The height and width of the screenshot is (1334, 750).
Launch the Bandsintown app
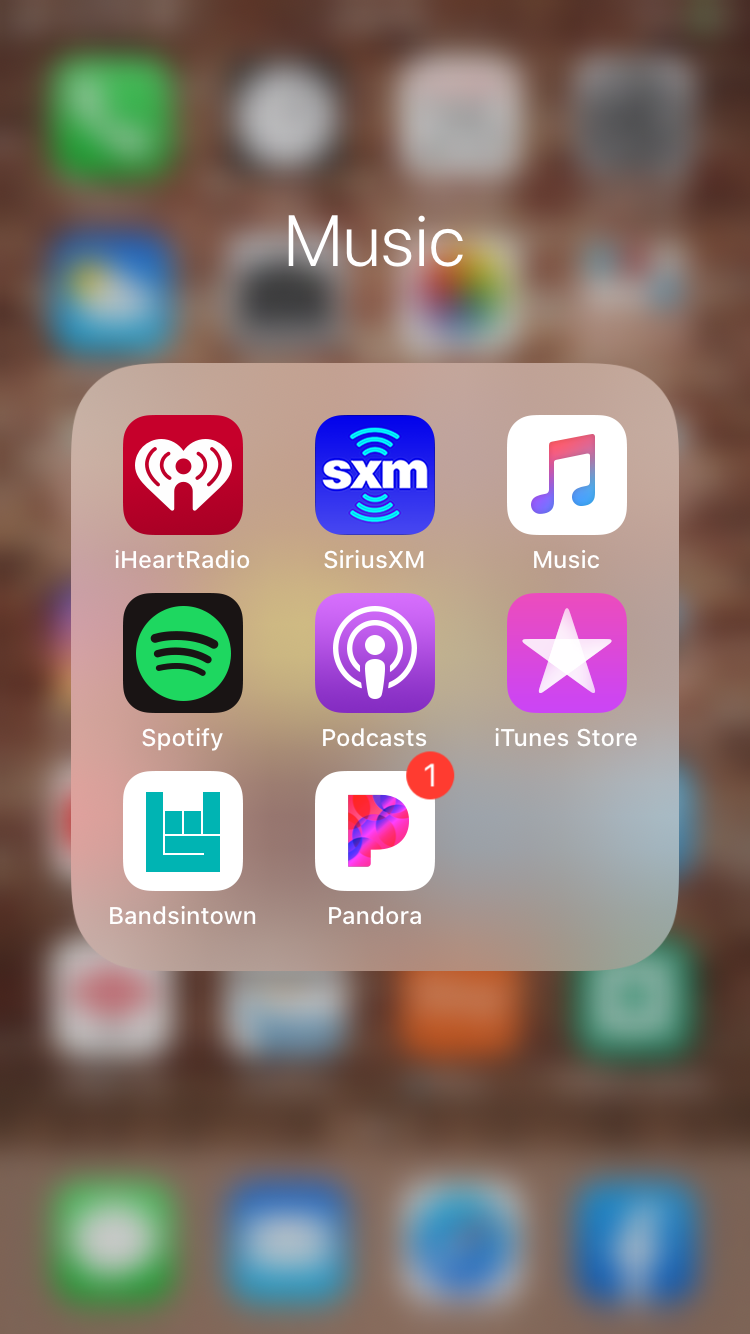[183, 831]
